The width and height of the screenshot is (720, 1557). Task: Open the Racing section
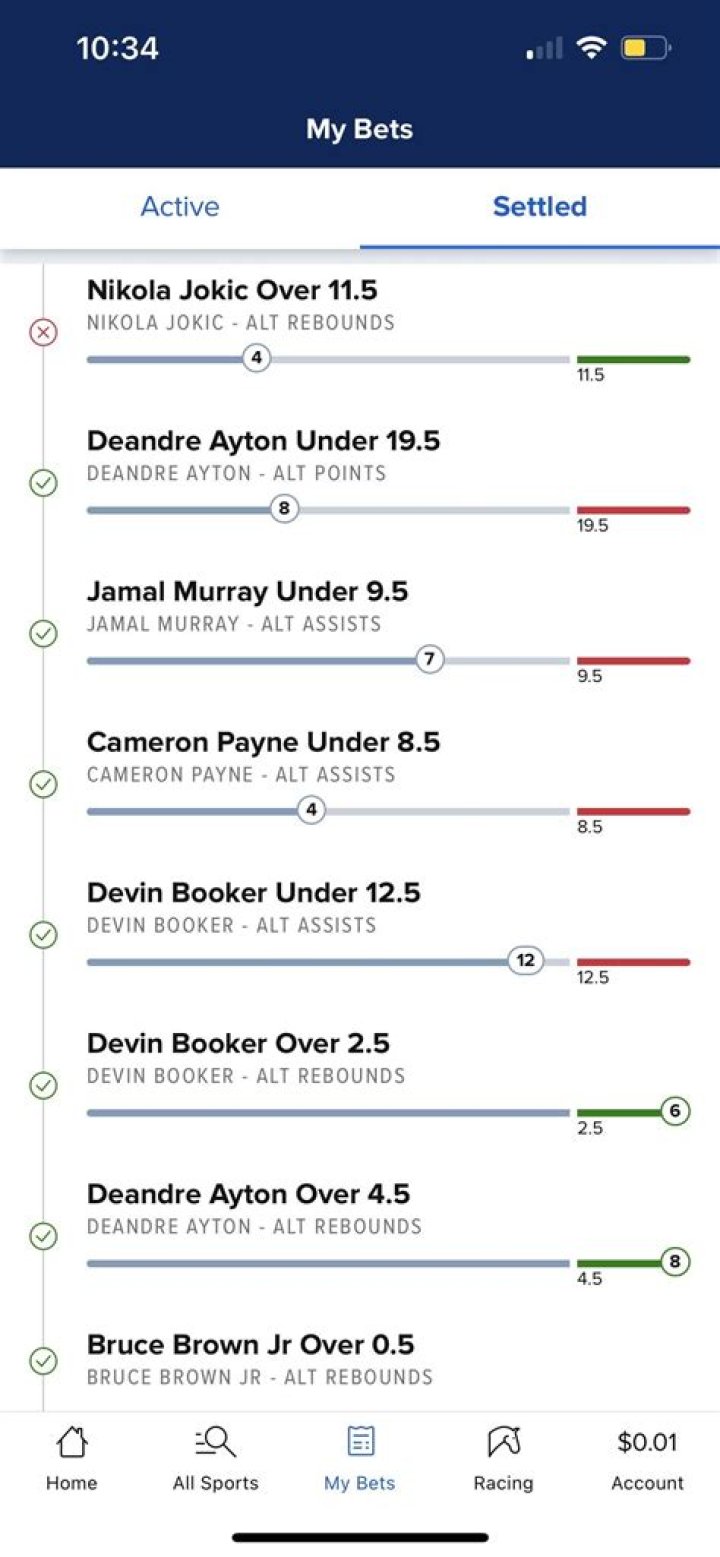point(503,1458)
